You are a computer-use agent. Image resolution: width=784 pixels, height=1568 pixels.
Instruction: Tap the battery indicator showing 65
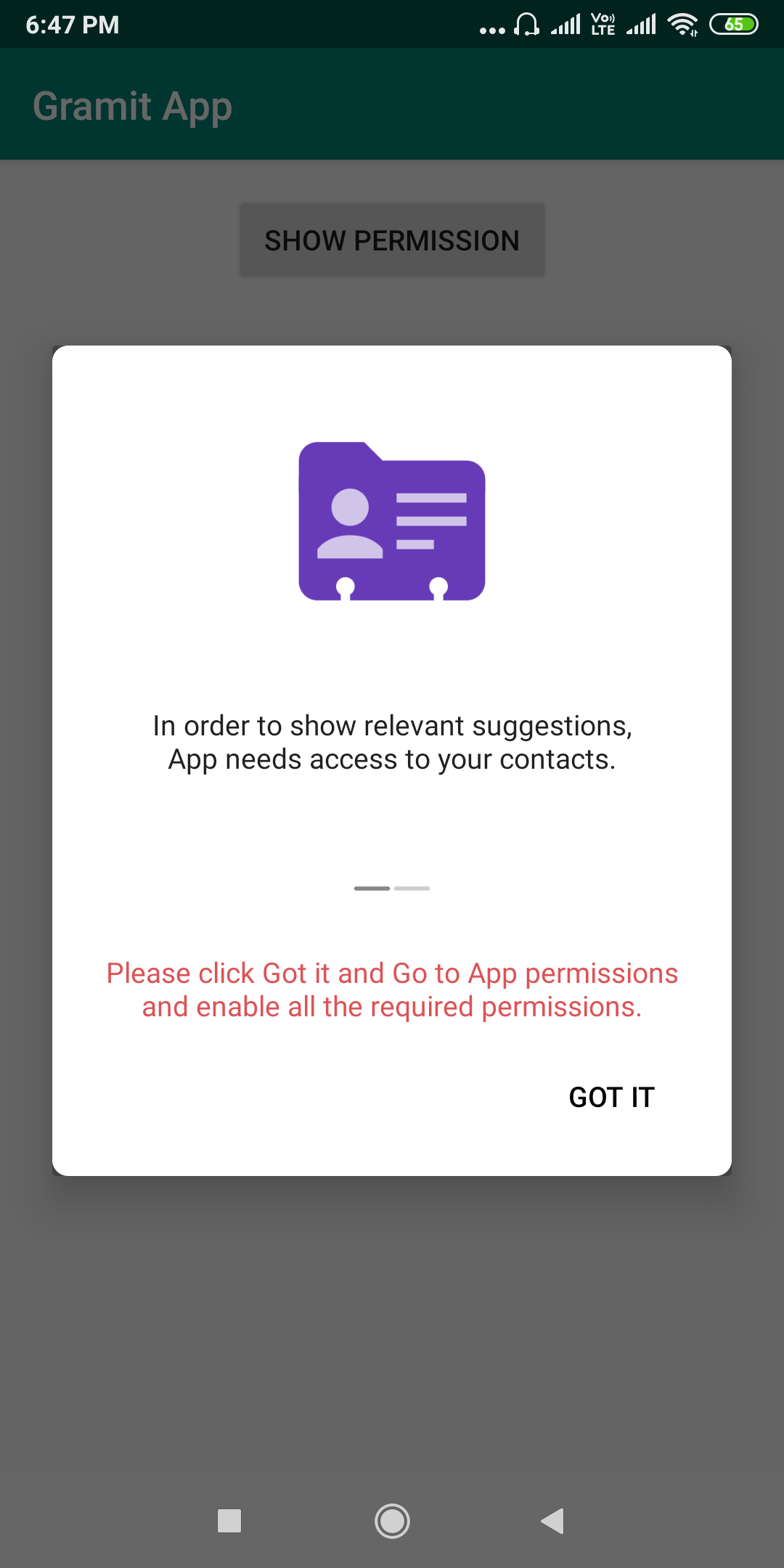[735, 24]
